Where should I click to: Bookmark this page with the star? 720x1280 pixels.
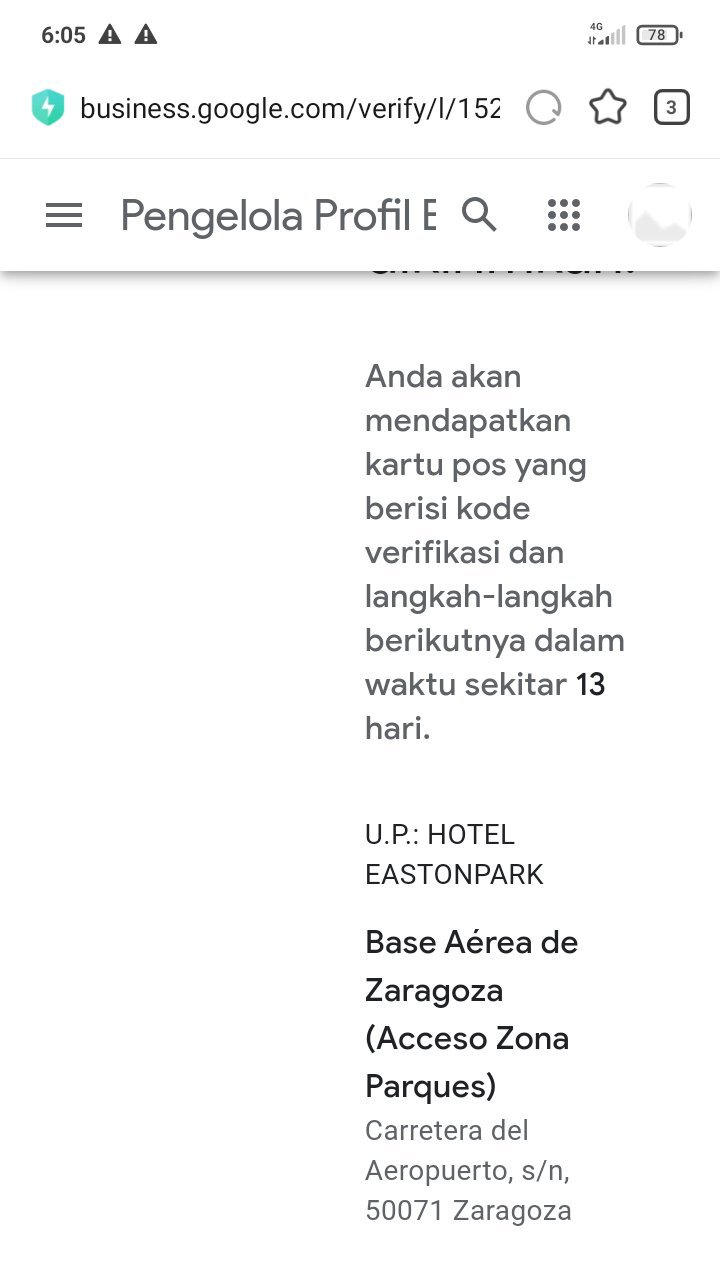[x=608, y=108]
